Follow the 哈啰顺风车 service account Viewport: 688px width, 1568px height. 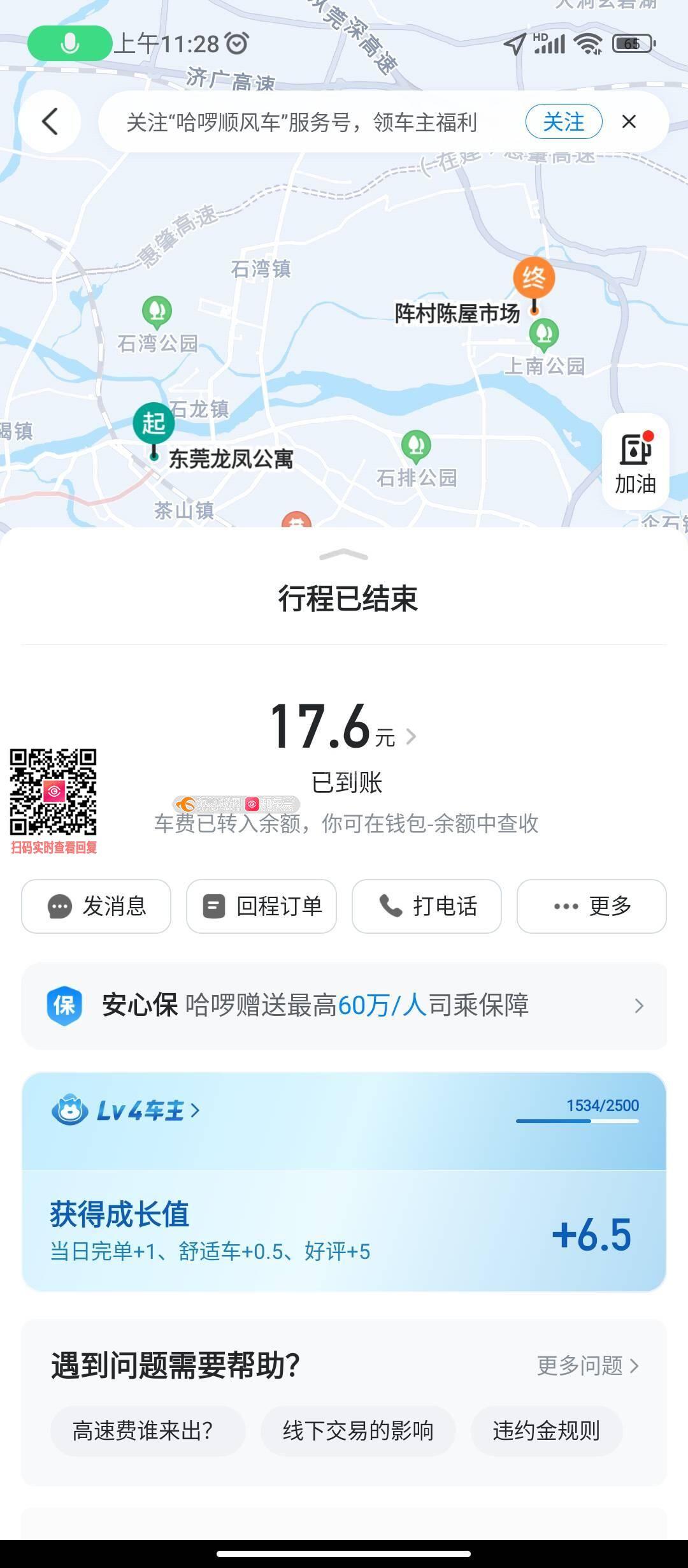[563, 121]
